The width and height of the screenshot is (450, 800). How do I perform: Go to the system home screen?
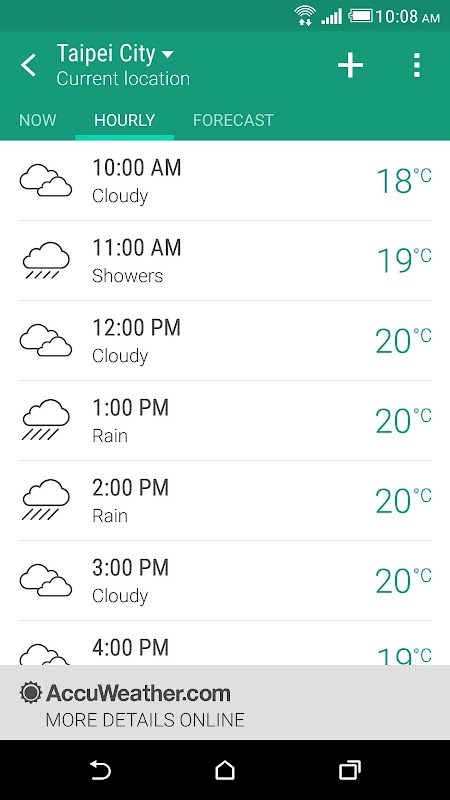click(225, 770)
